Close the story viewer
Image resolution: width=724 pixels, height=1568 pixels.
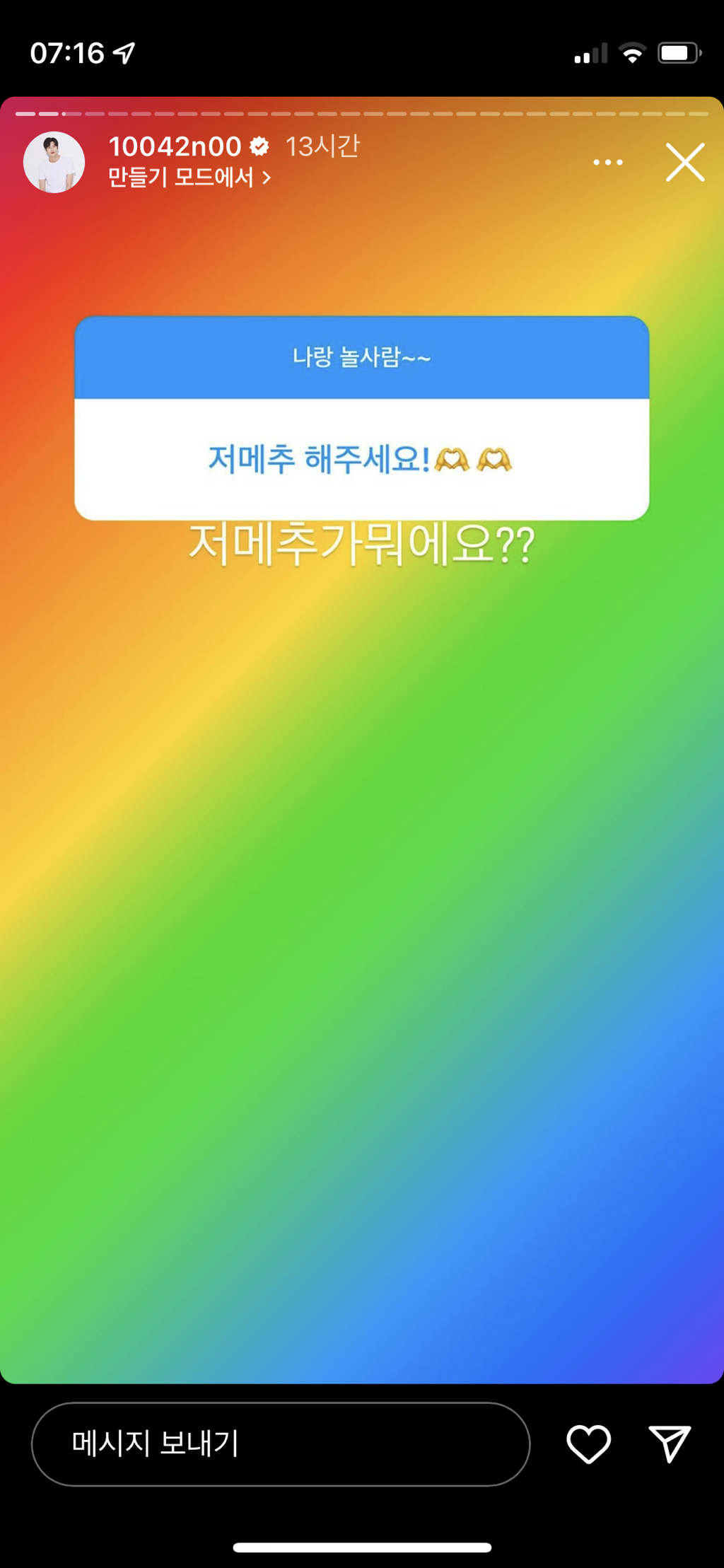685,162
